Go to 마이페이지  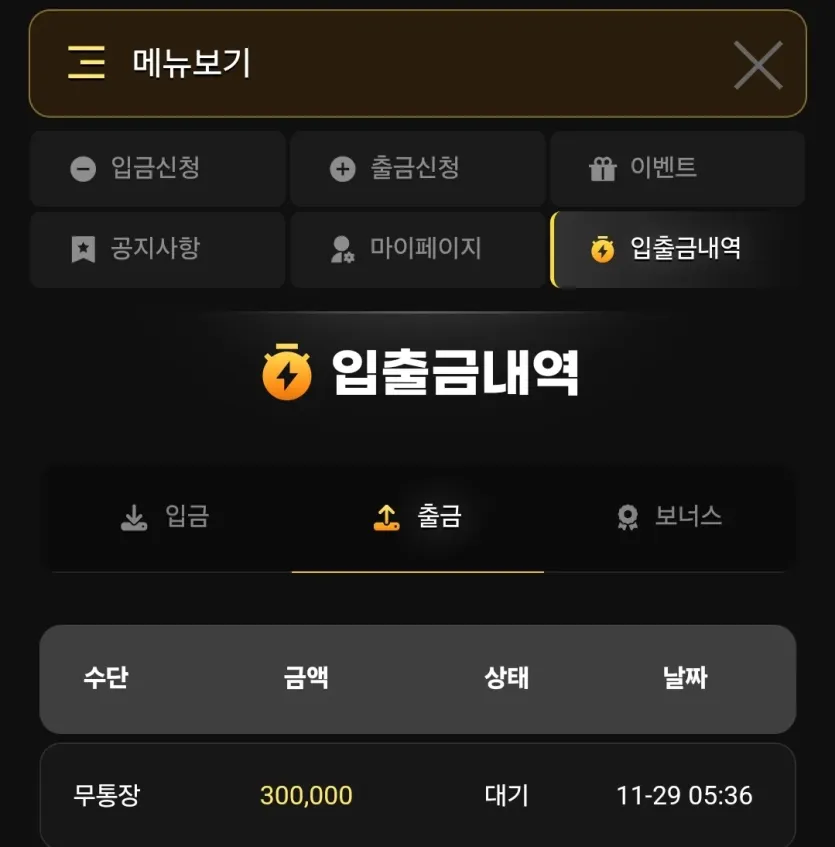point(417,249)
